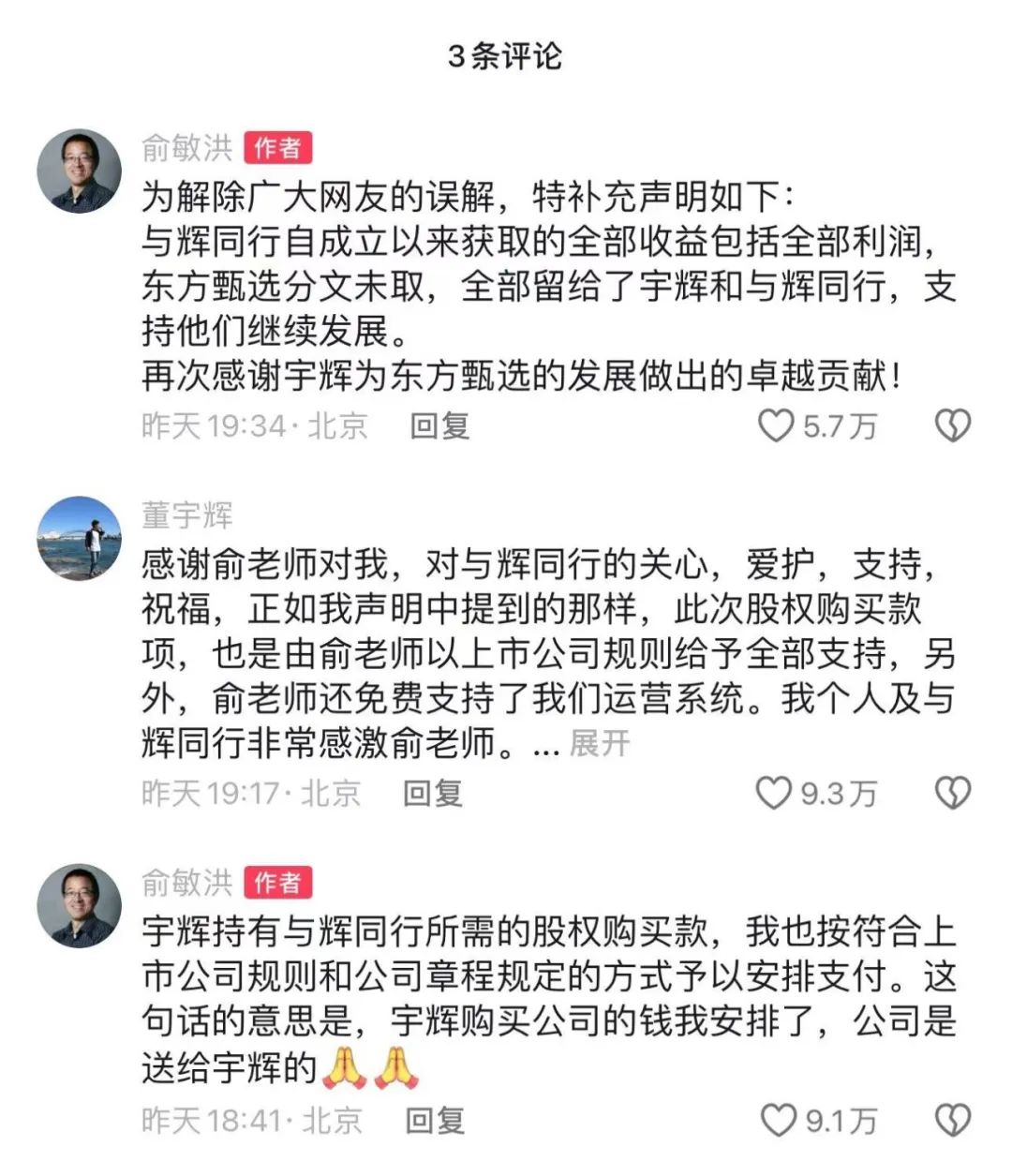Dislike 董宇辉's comment
Image resolution: width=1012 pixels, height=1176 pixels.
click(x=953, y=794)
